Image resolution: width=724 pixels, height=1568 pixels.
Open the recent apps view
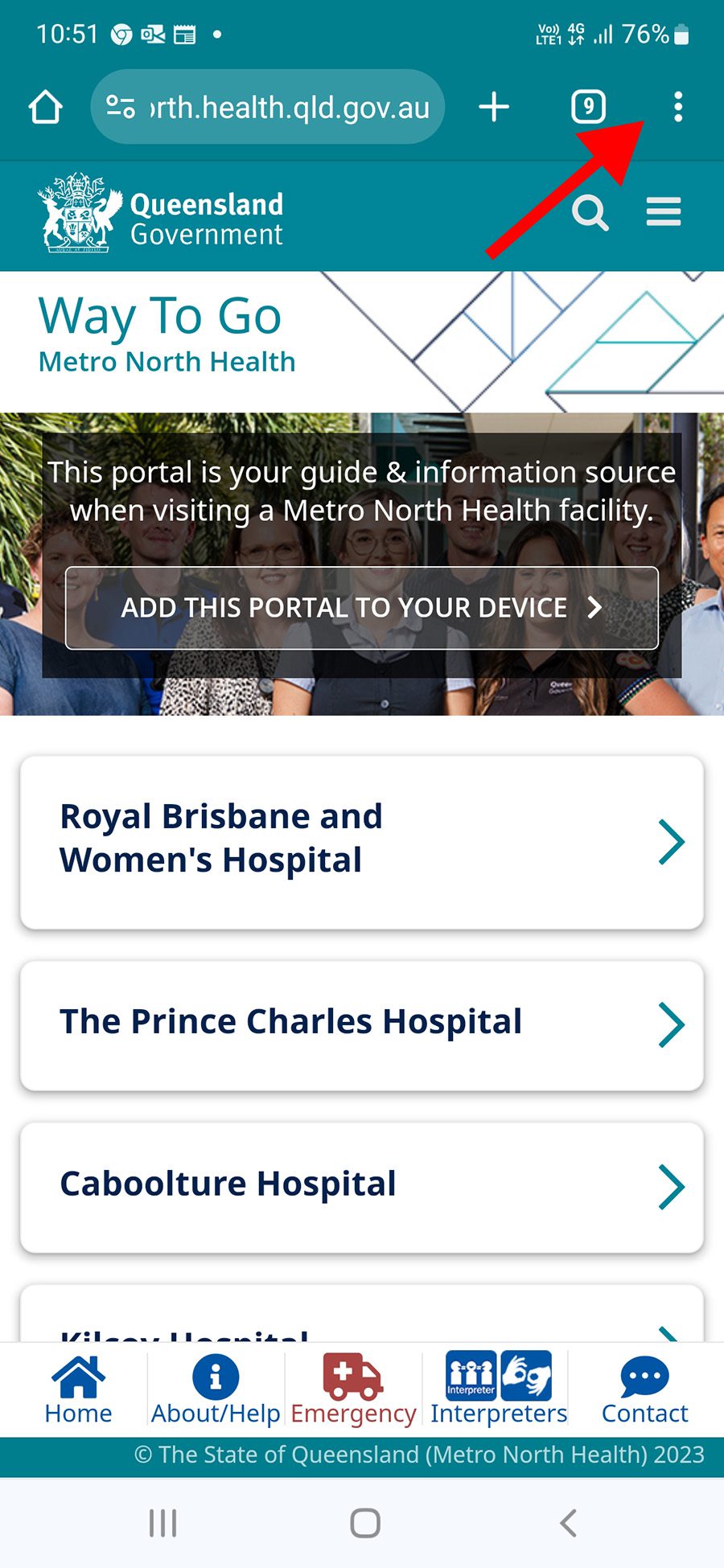(162, 1522)
